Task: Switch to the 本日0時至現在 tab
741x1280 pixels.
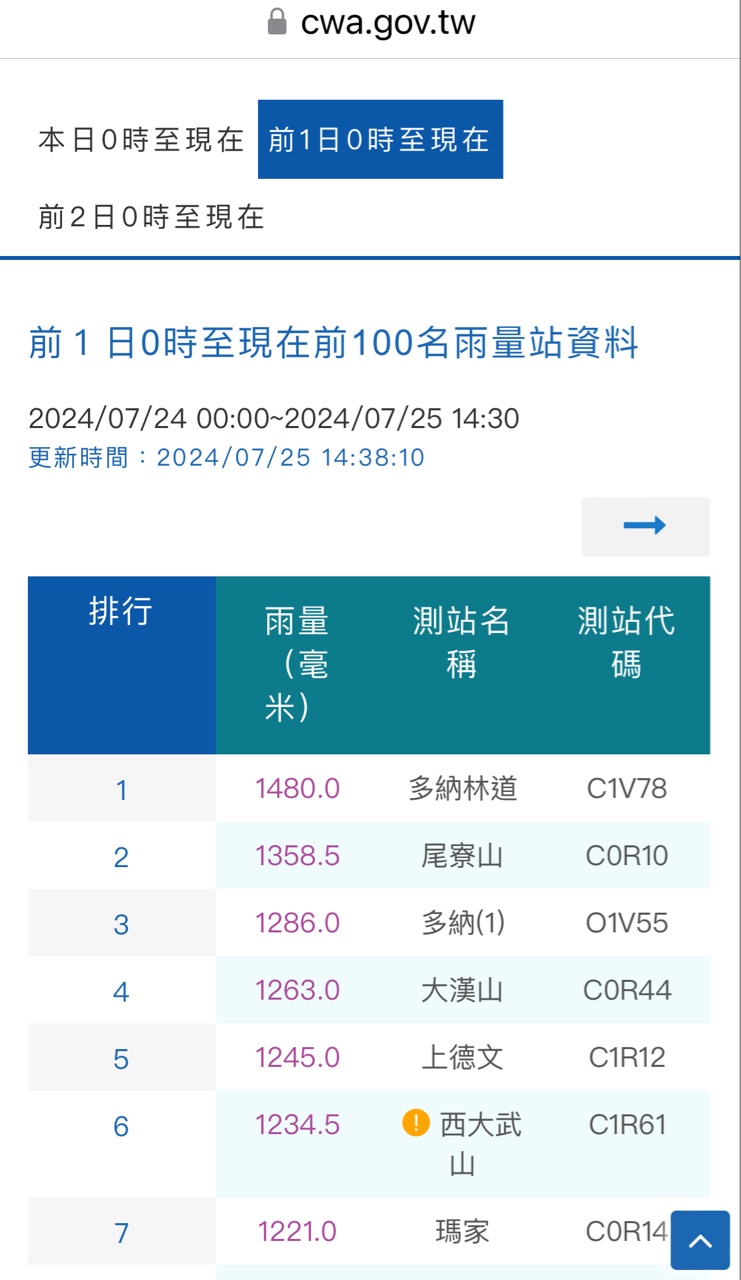Action: (x=141, y=140)
